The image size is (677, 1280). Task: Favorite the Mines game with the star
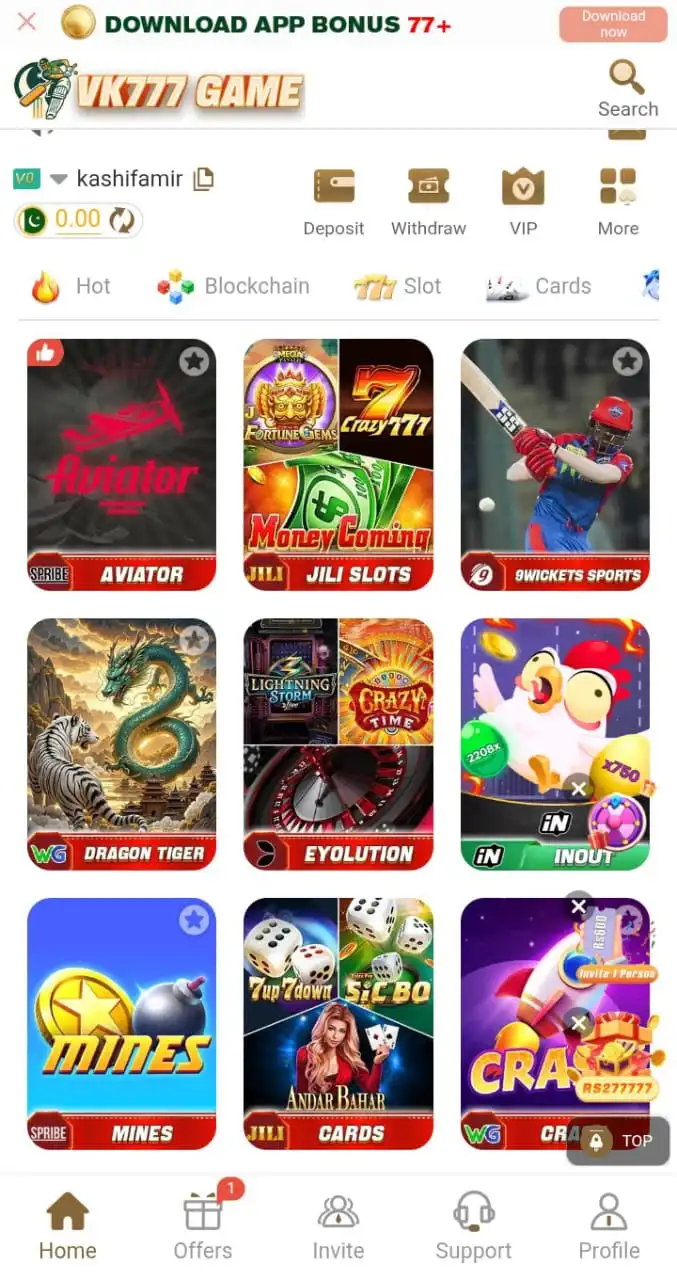tap(194, 920)
